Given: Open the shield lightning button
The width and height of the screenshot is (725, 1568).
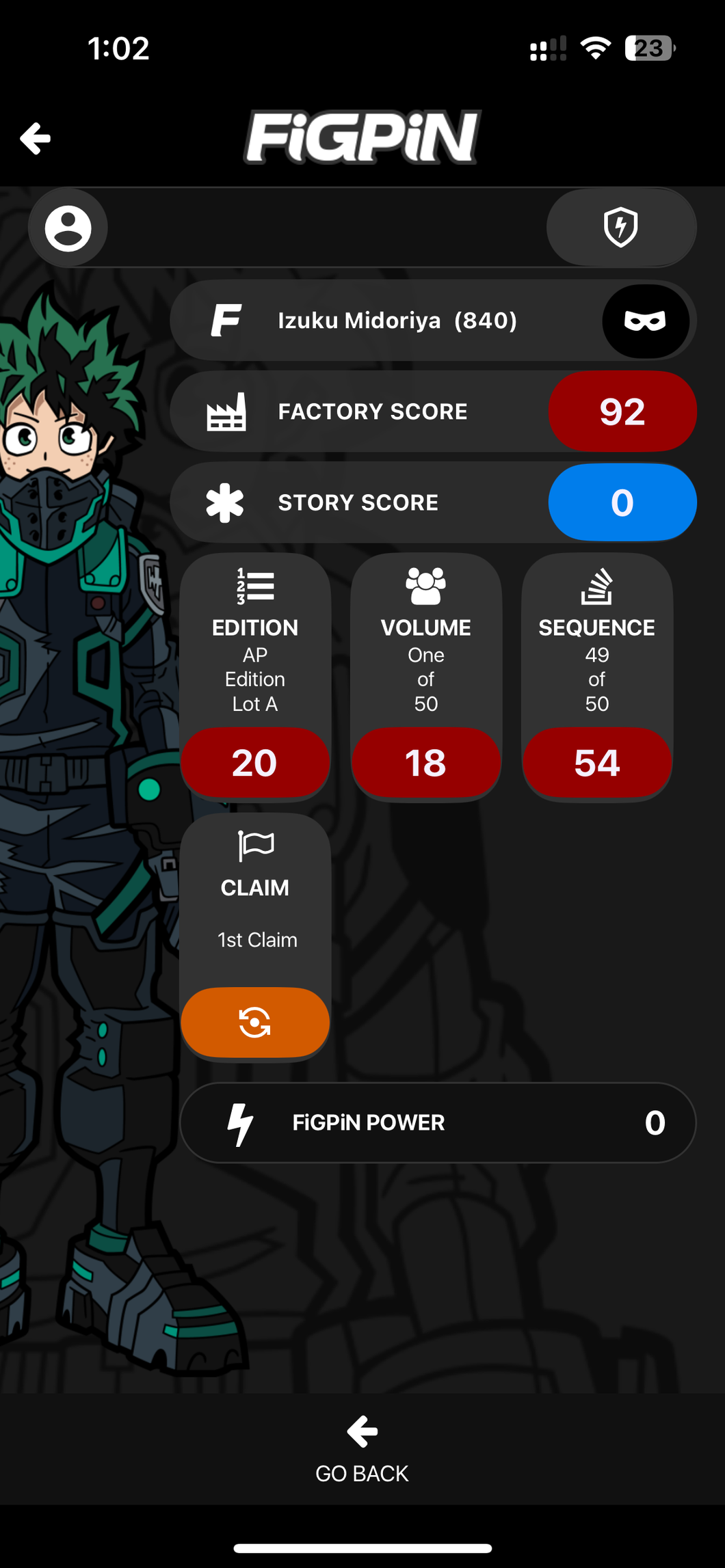Looking at the screenshot, I should pos(621,228).
